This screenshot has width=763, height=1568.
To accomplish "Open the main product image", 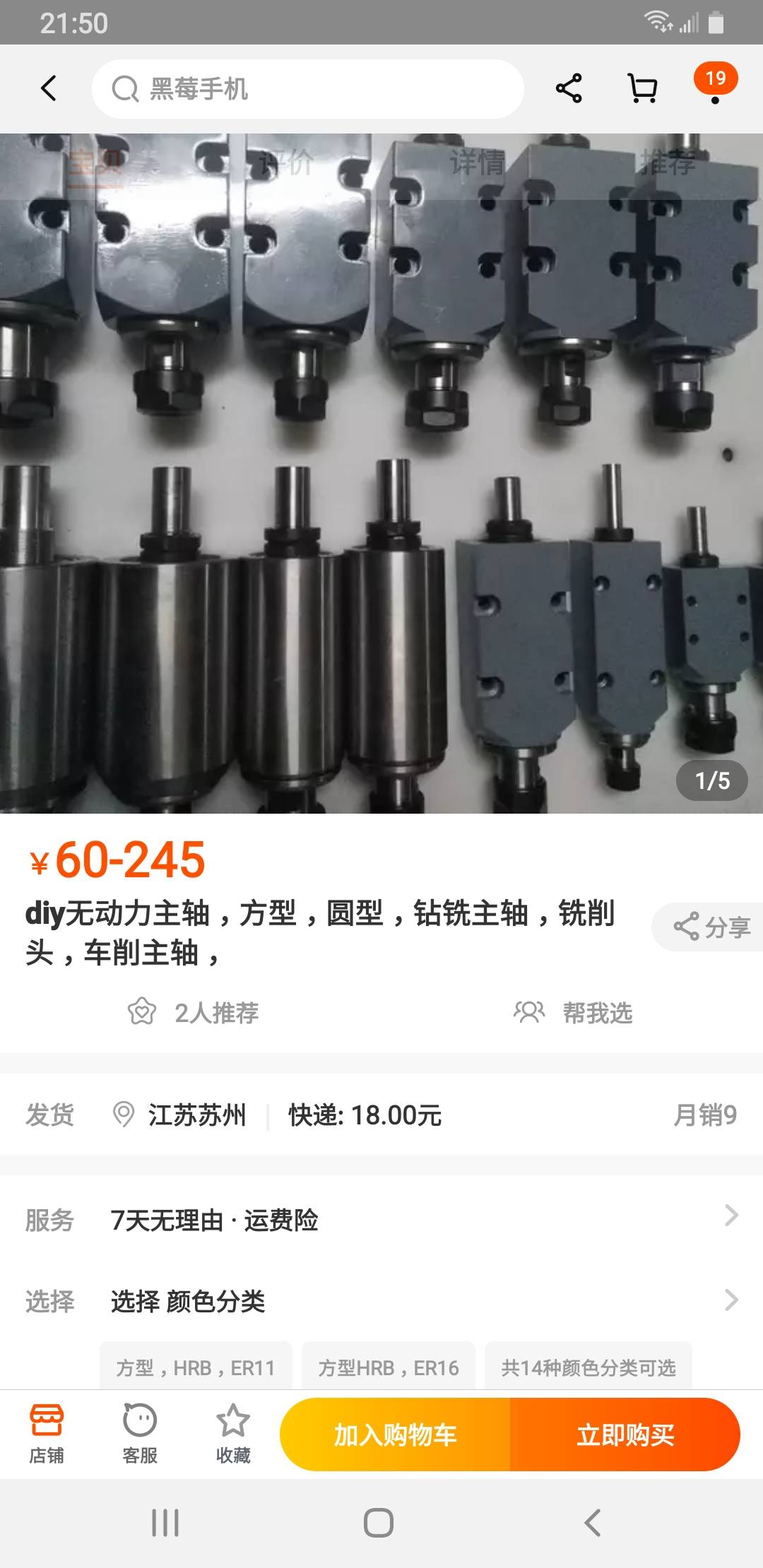I will click(381, 473).
